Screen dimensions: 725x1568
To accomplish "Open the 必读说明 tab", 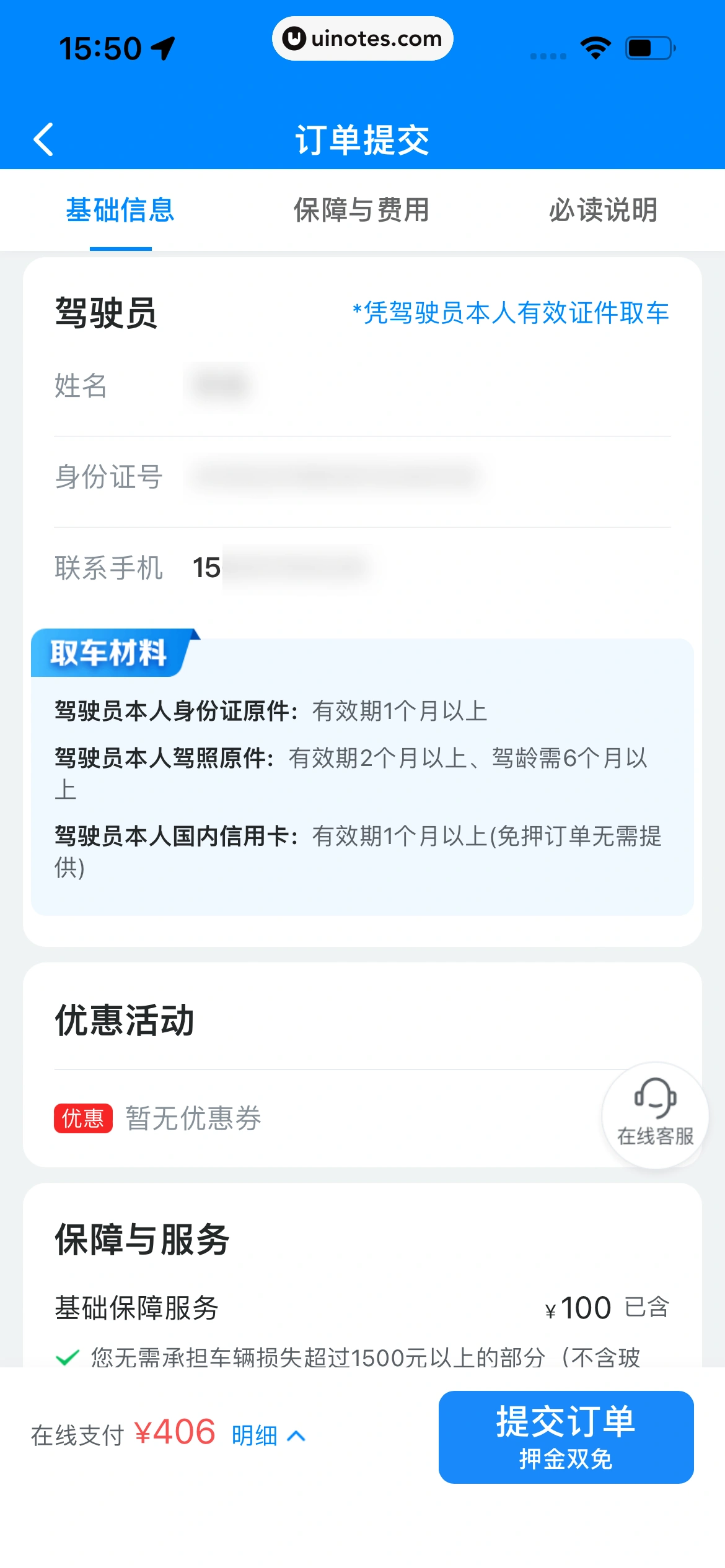I will coord(603,211).
